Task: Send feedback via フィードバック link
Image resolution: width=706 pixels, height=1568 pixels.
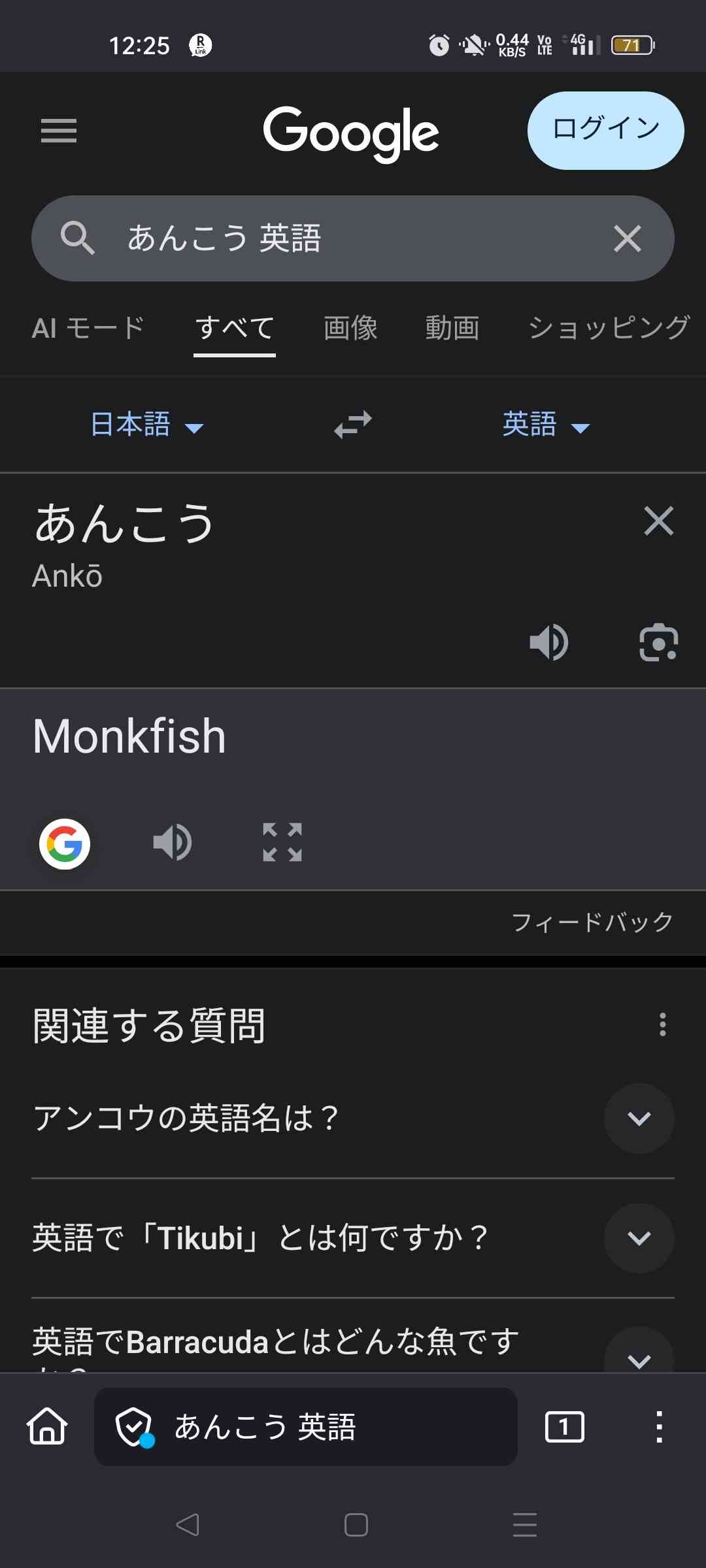Action: (x=592, y=923)
